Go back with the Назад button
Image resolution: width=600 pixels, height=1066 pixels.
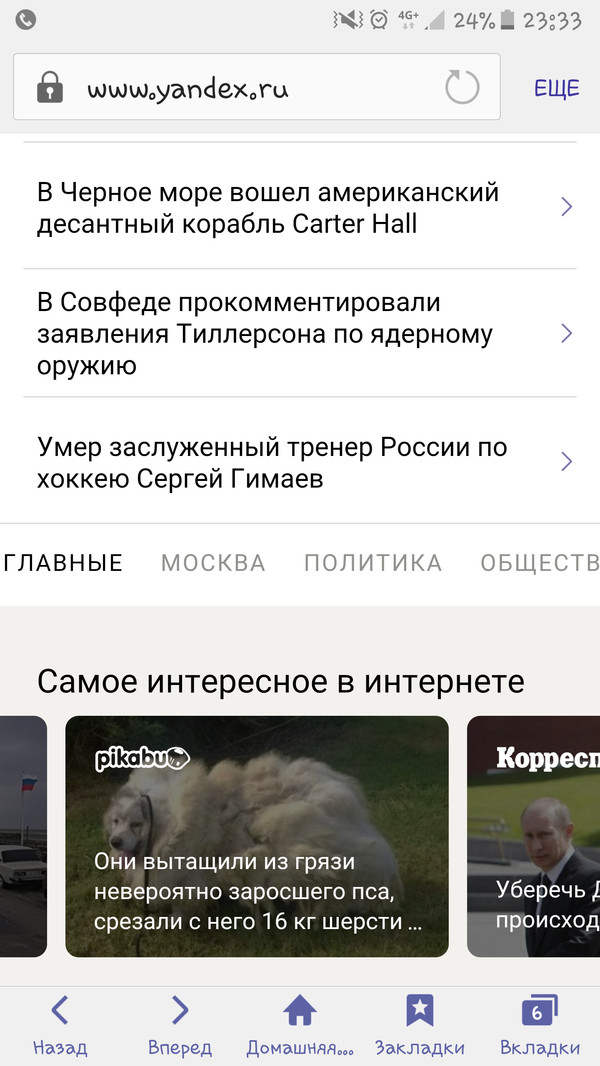60,1025
